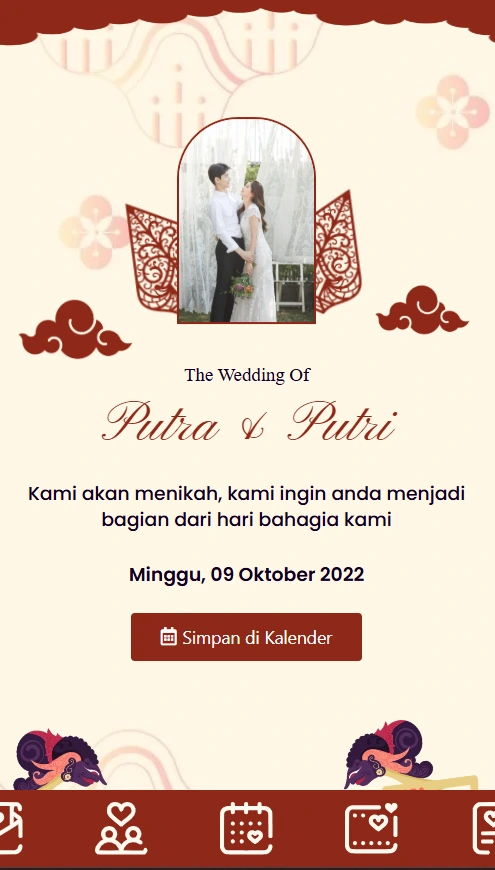This screenshot has width=495, height=870.
Task: Open the document section at the bar's end
Action: (x=484, y=828)
